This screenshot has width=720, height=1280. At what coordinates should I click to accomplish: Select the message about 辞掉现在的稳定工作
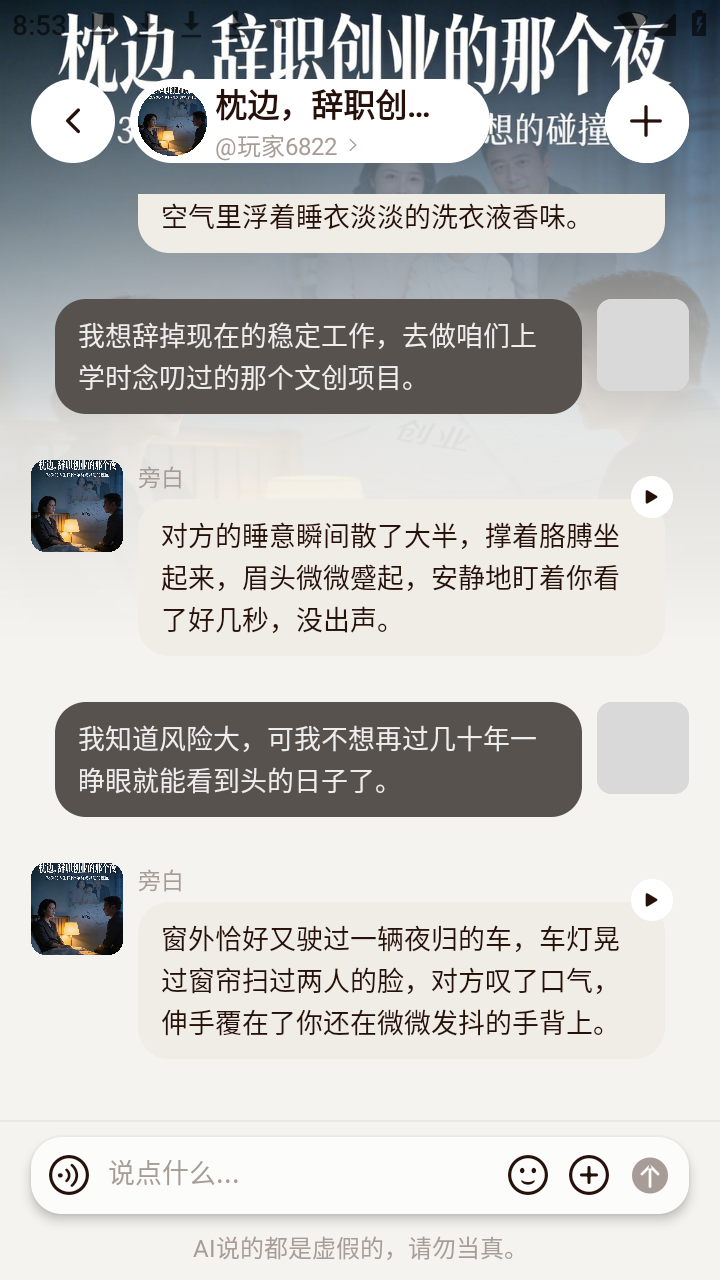320,357
